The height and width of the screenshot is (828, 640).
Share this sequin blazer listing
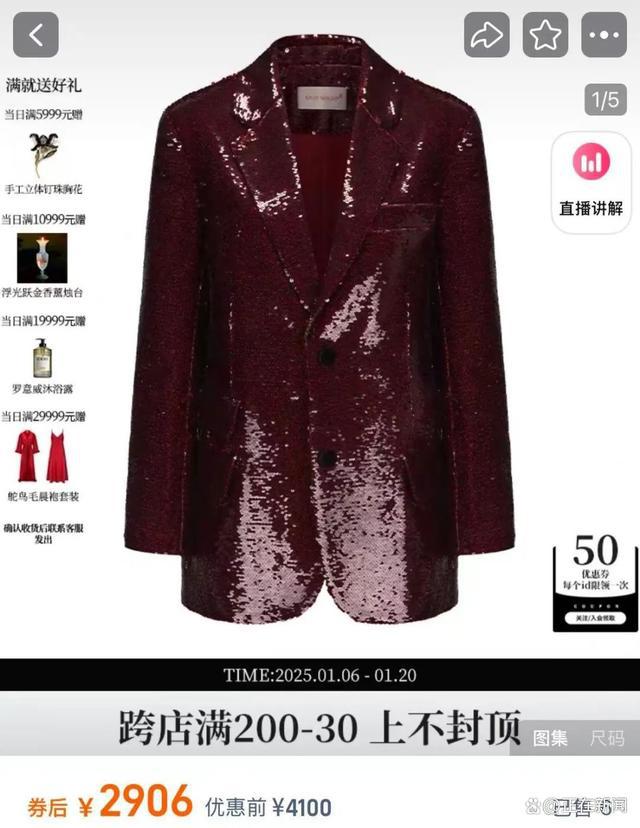pos(487,35)
